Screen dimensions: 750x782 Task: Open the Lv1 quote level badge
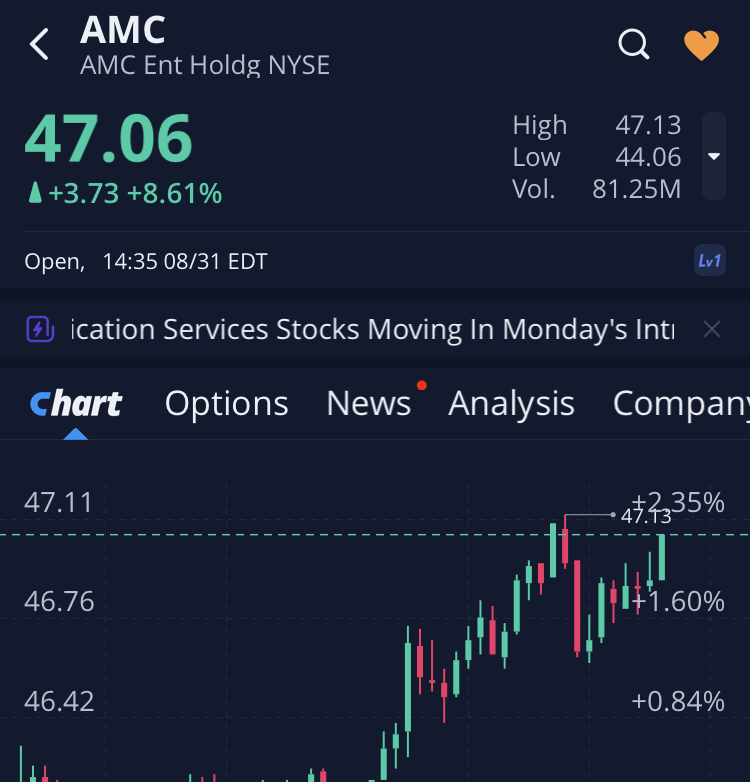[x=709, y=261]
